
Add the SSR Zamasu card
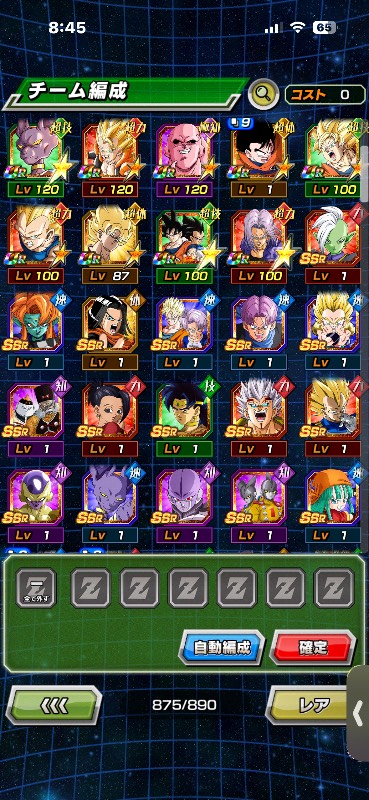click(333, 245)
